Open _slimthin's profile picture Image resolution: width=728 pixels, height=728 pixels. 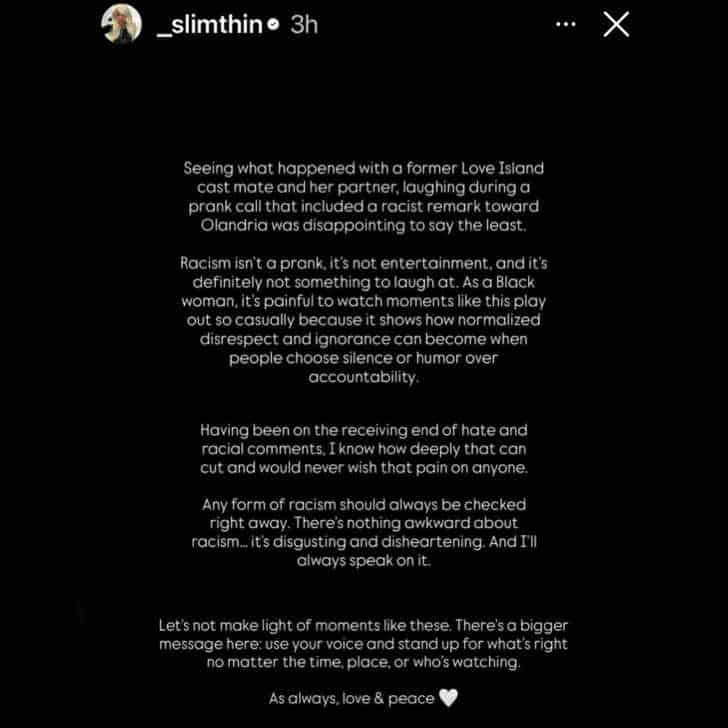[x=121, y=24]
